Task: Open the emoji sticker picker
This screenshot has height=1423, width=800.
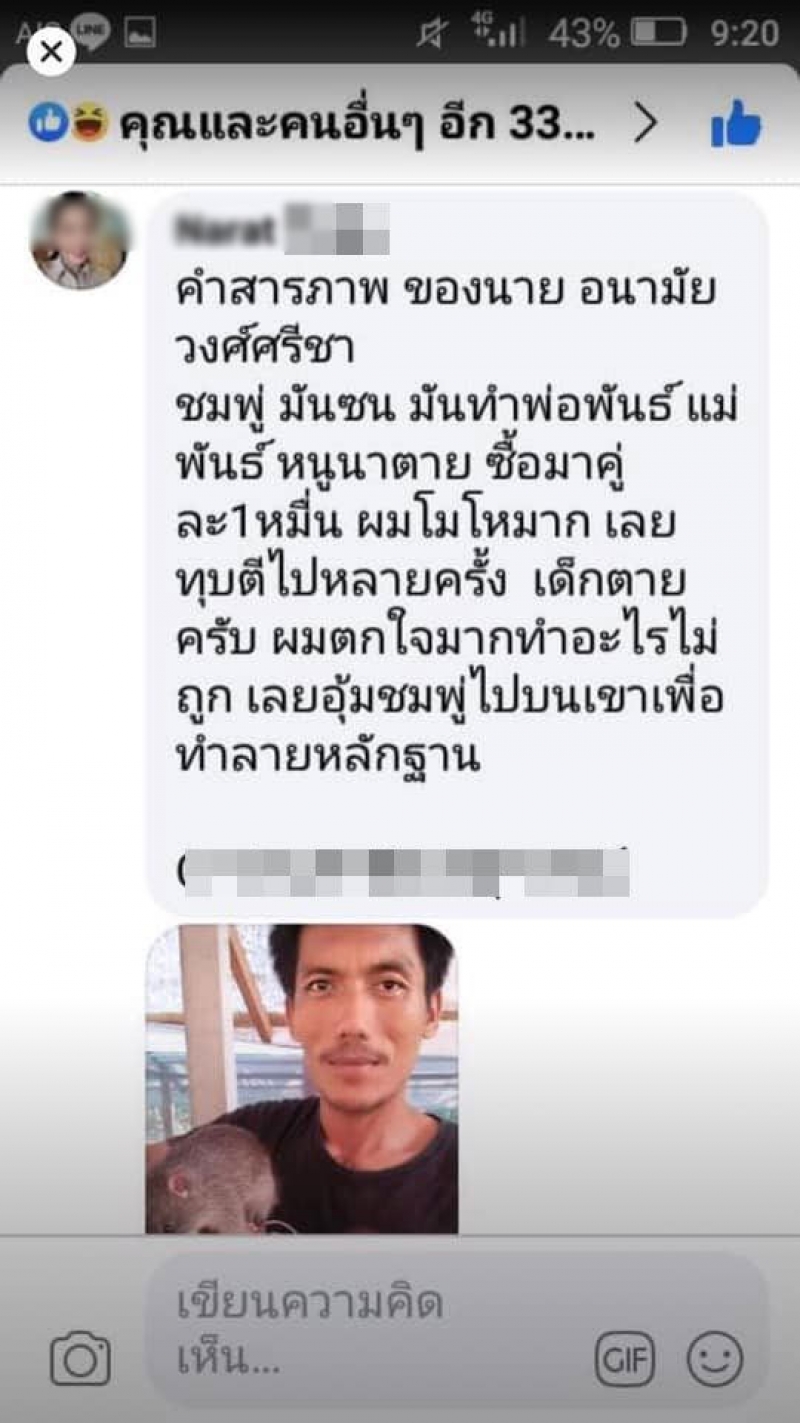Action: (715, 1359)
